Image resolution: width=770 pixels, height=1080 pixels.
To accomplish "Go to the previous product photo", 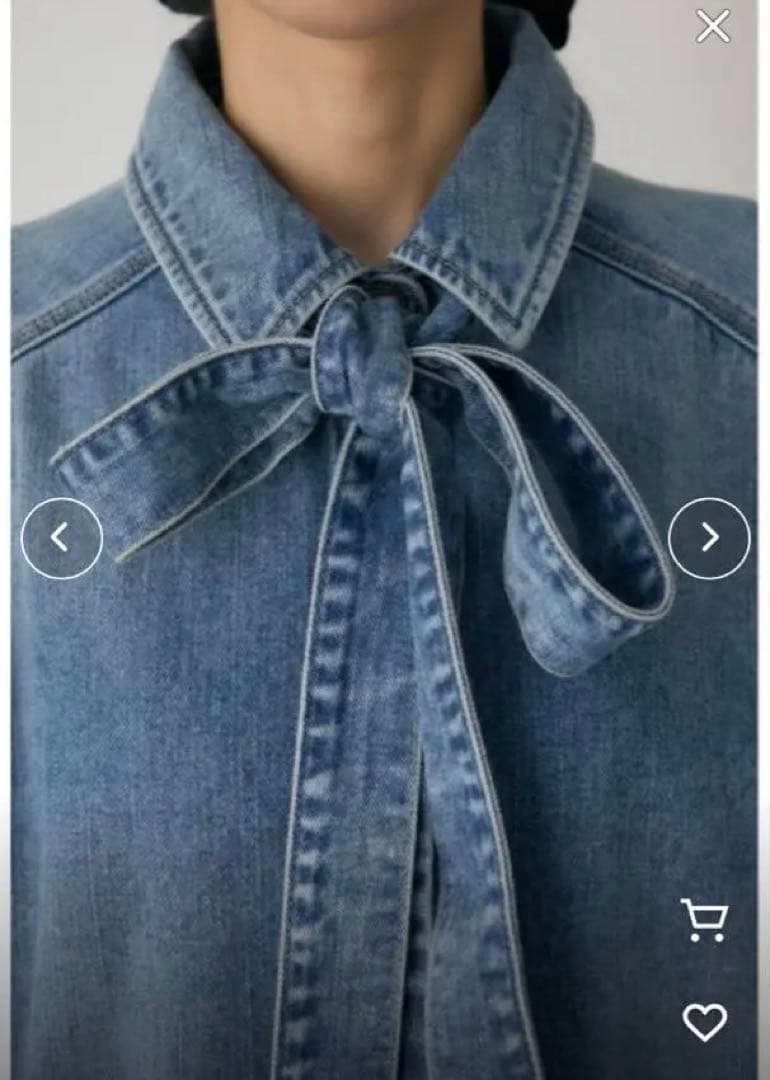I will tap(62, 538).
